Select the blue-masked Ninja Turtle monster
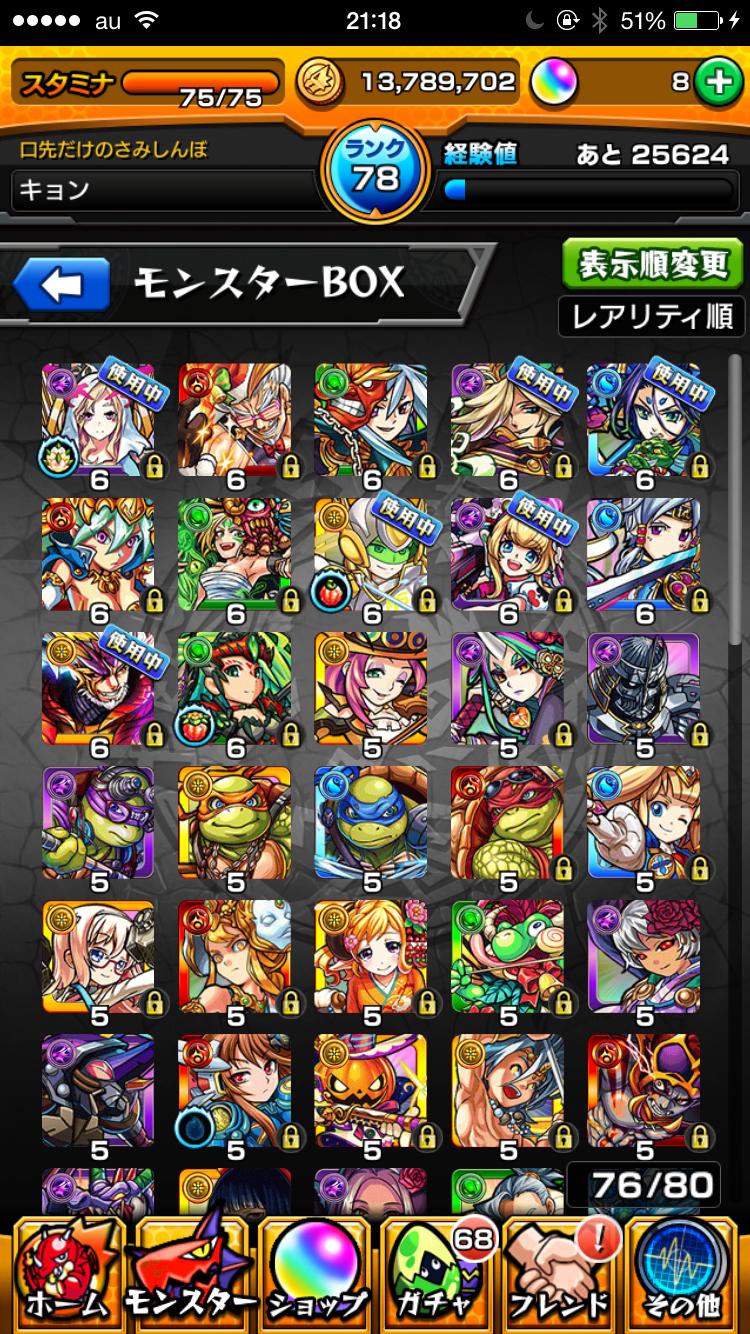This screenshot has height=1334, width=750. (371, 822)
